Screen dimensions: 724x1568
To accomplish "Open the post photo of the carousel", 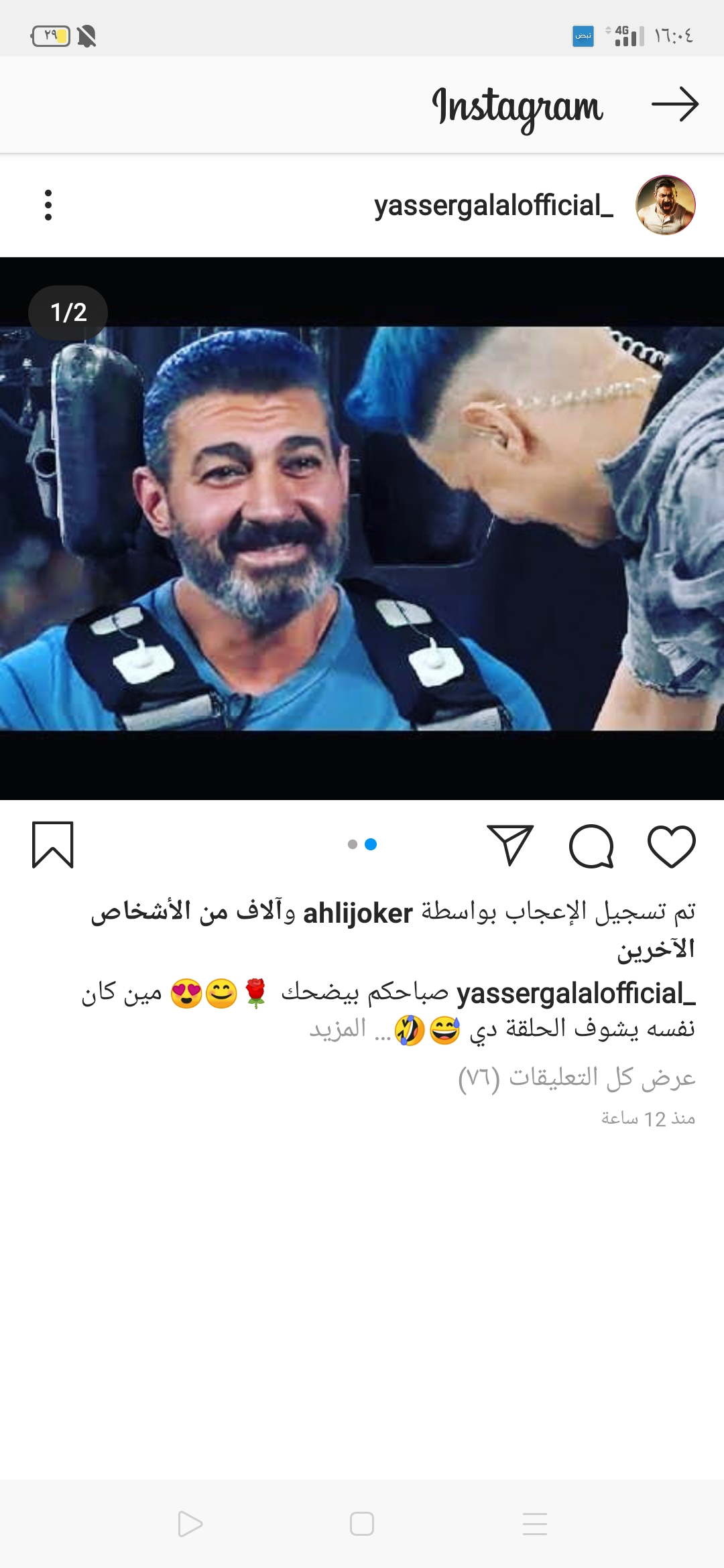I will (x=362, y=528).
